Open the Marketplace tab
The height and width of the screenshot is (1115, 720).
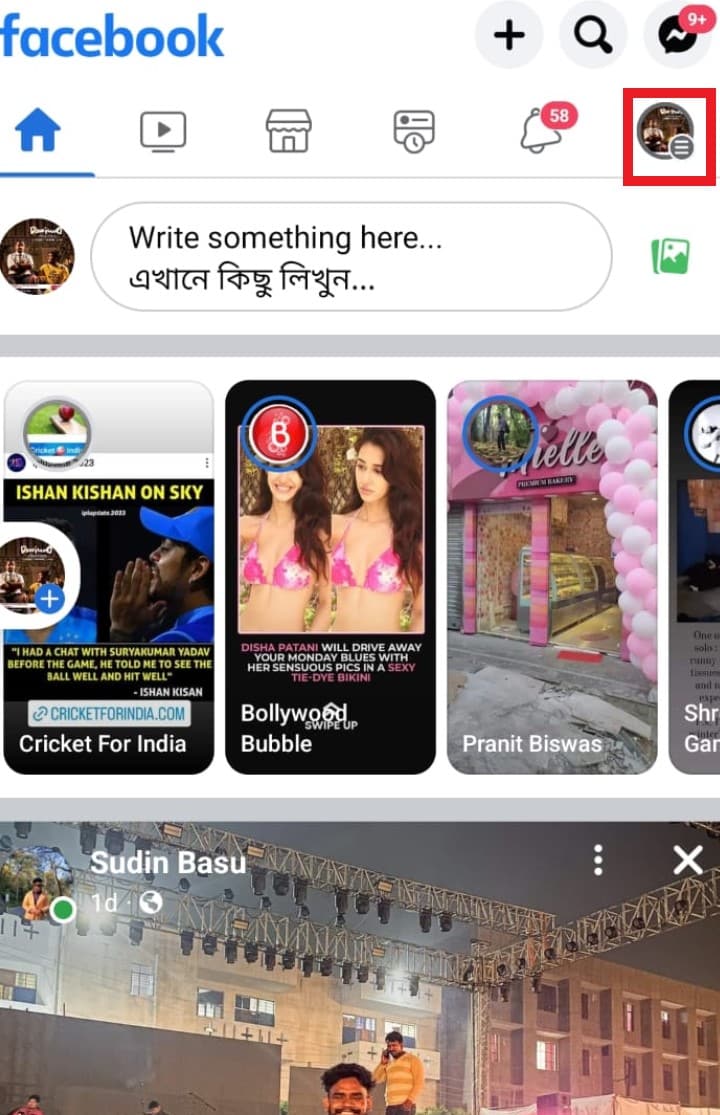(288, 131)
